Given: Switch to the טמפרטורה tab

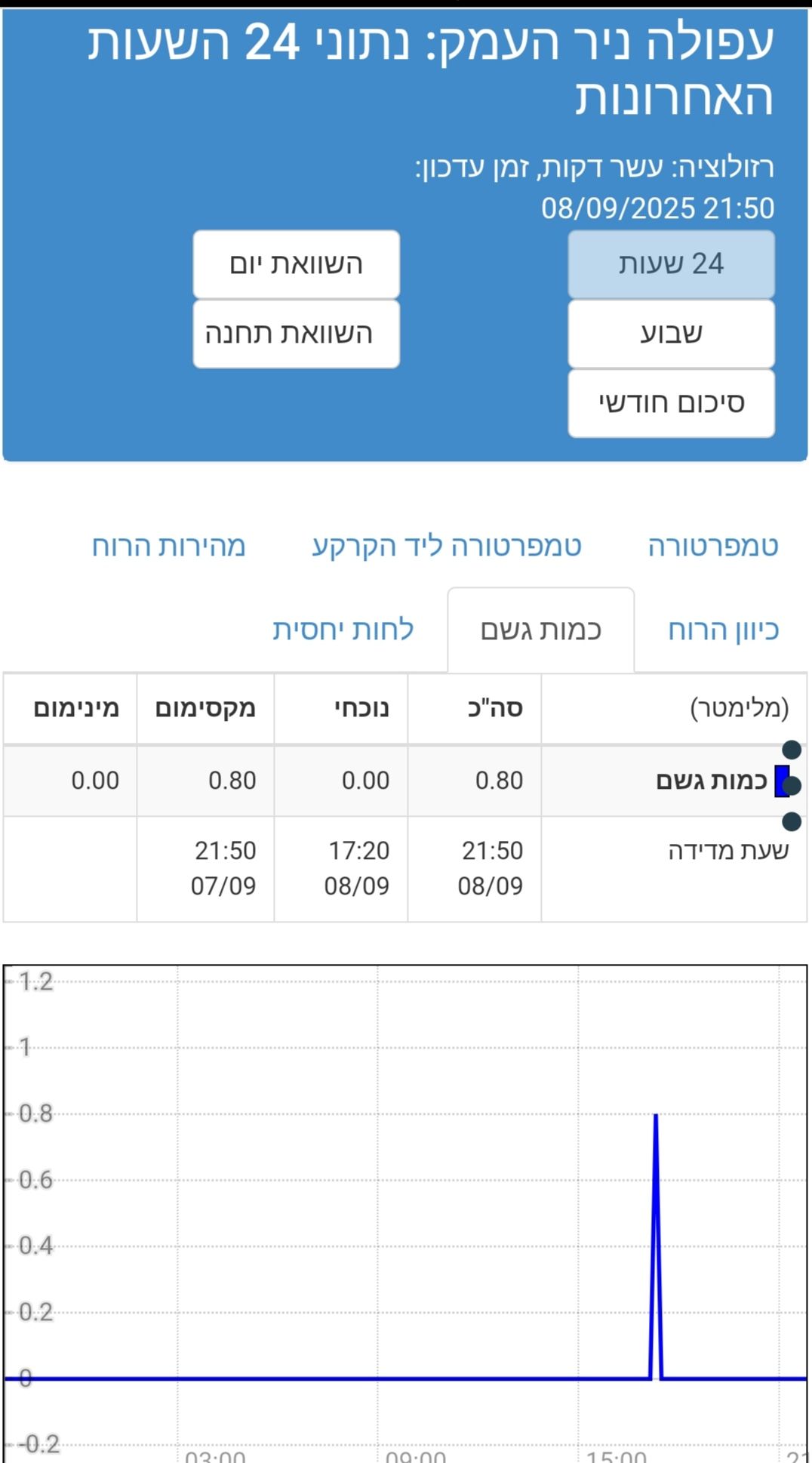Looking at the screenshot, I should coord(712,546).
